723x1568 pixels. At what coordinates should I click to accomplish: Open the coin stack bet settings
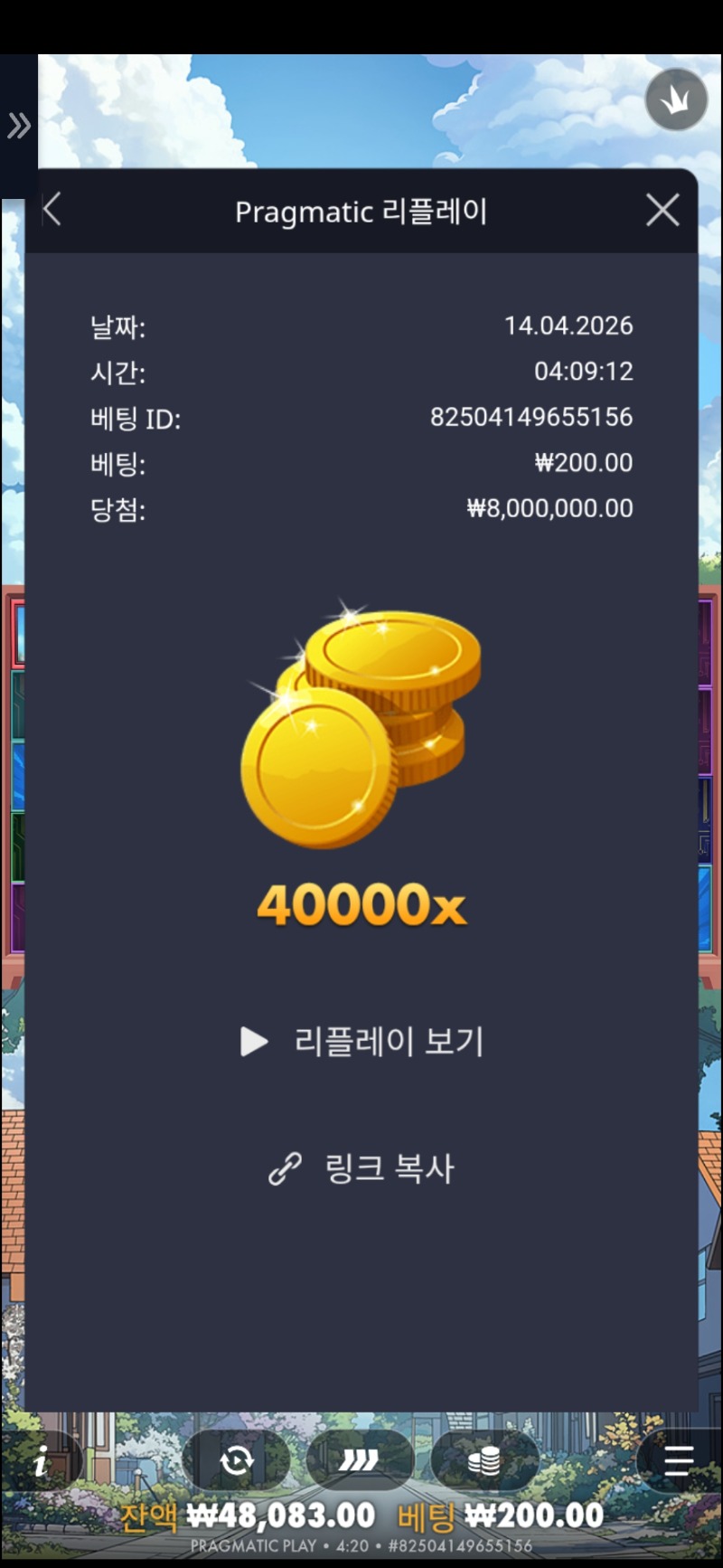(484, 1460)
